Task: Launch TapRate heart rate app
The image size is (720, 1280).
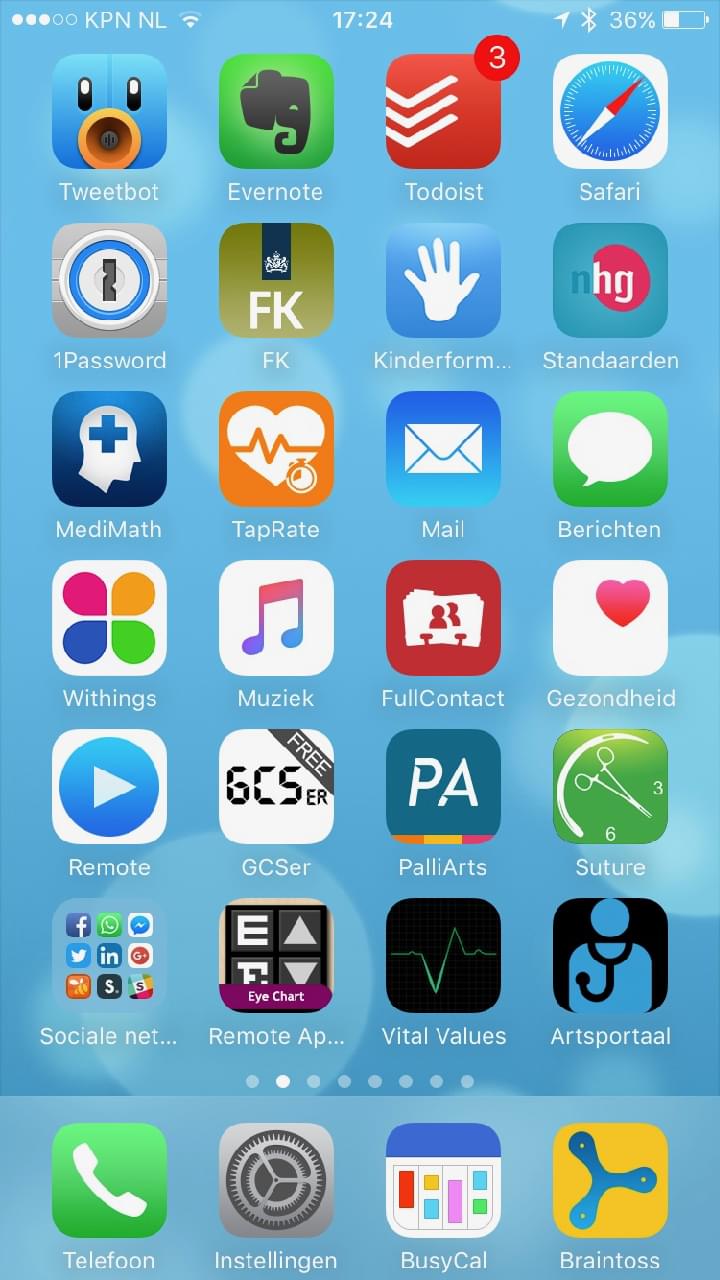Action: (276, 449)
